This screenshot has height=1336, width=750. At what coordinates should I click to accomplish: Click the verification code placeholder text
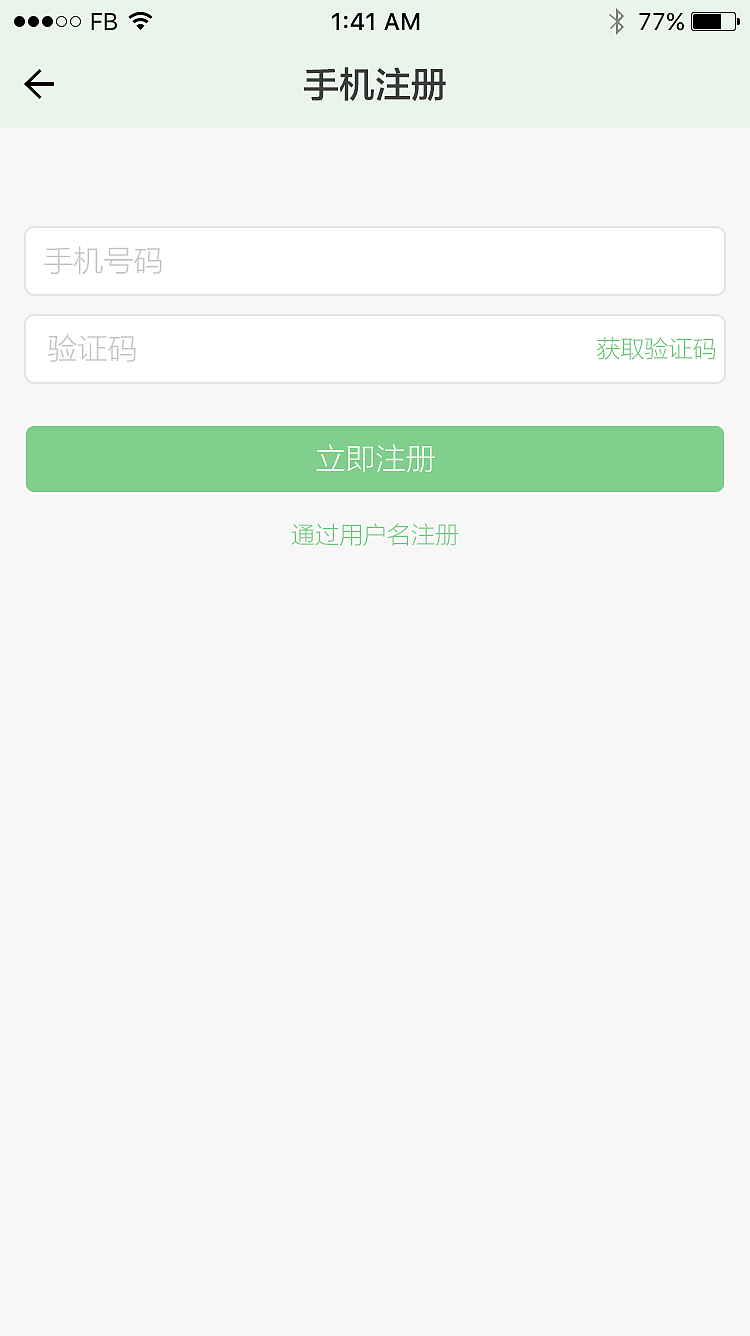coord(90,349)
